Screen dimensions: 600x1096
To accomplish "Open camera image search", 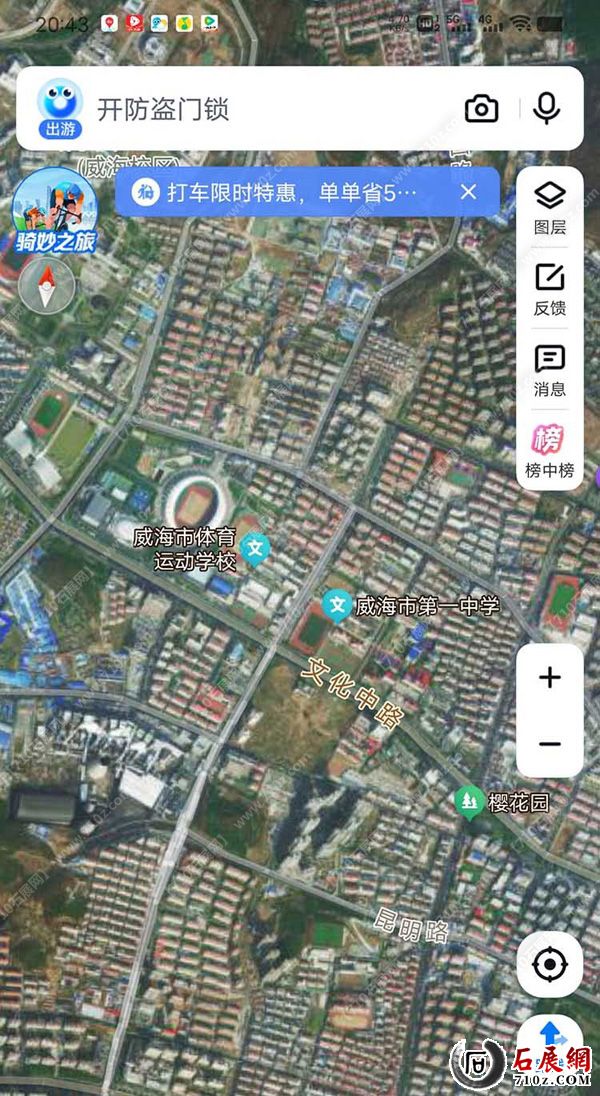I will pos(482,109).
